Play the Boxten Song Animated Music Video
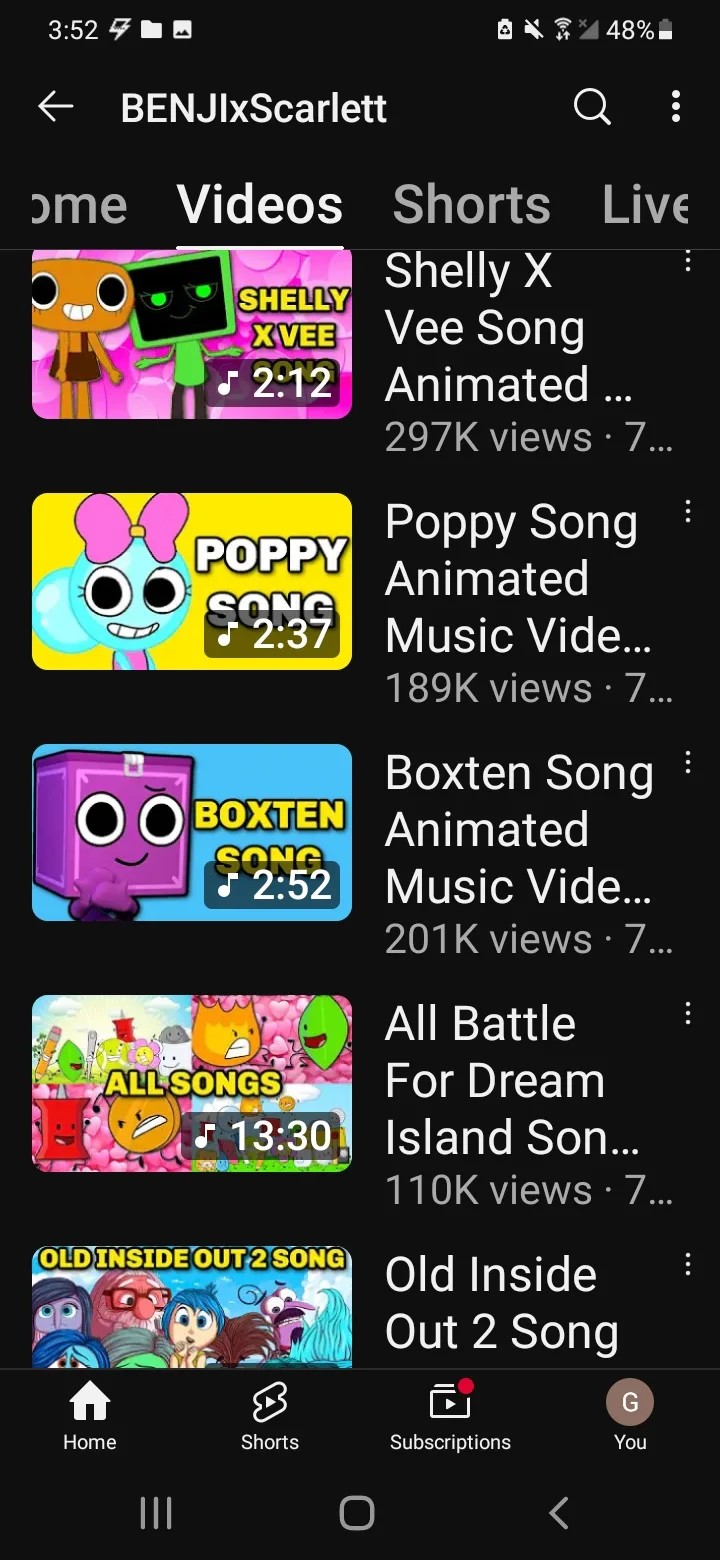The image size is (720, 1560). pyautogui.click(x=192, y=832)
